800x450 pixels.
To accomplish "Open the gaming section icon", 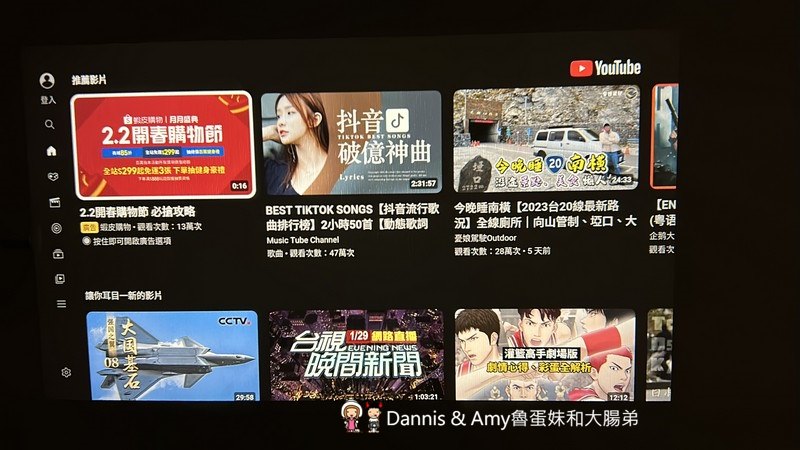I will (x=53, y=177).
